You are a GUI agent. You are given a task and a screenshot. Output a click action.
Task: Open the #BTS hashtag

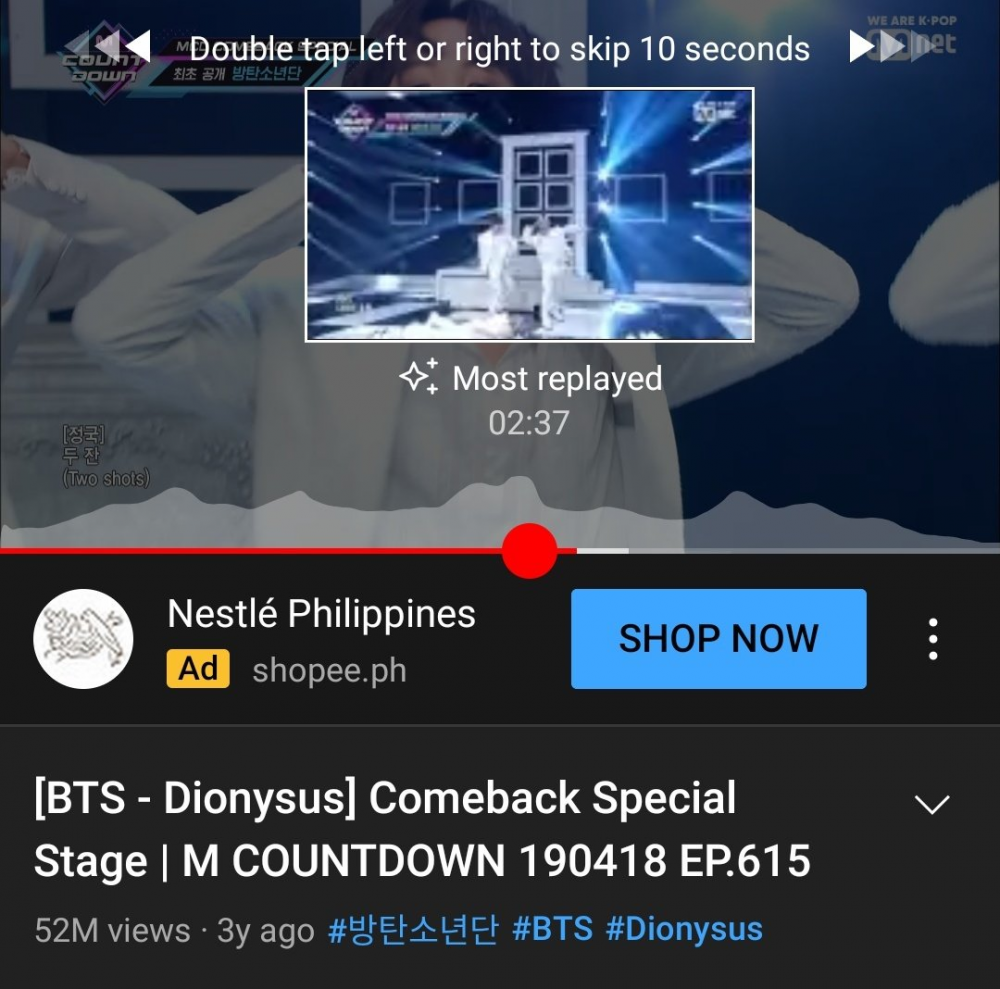point(552,929)
